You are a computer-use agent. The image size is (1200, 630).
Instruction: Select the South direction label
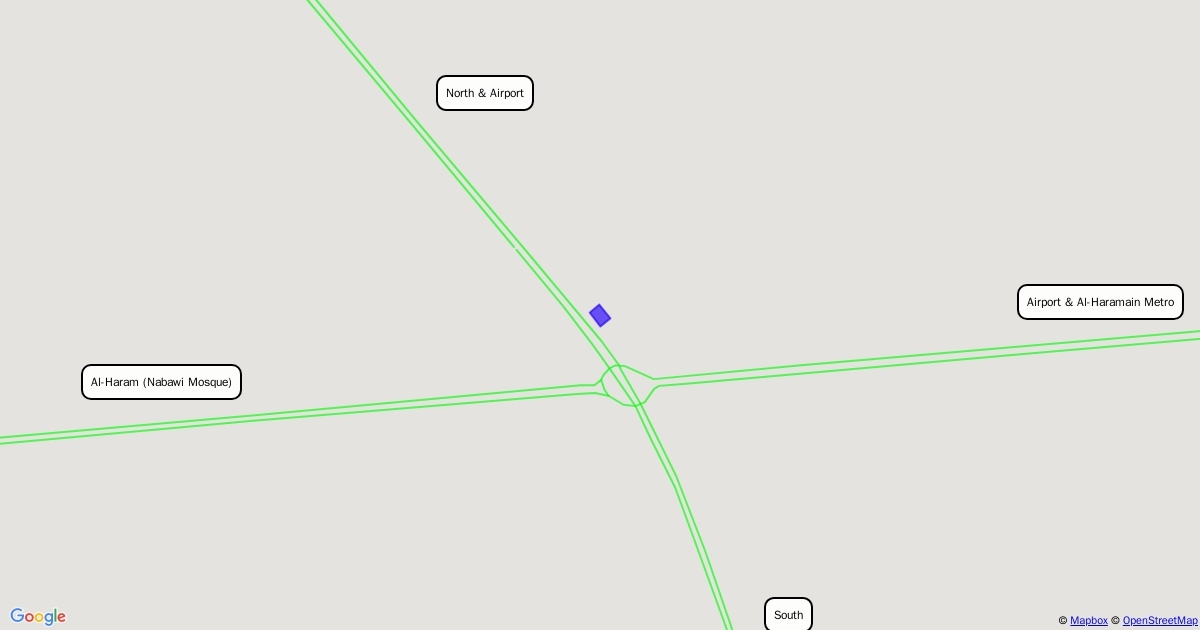[788, 615]
